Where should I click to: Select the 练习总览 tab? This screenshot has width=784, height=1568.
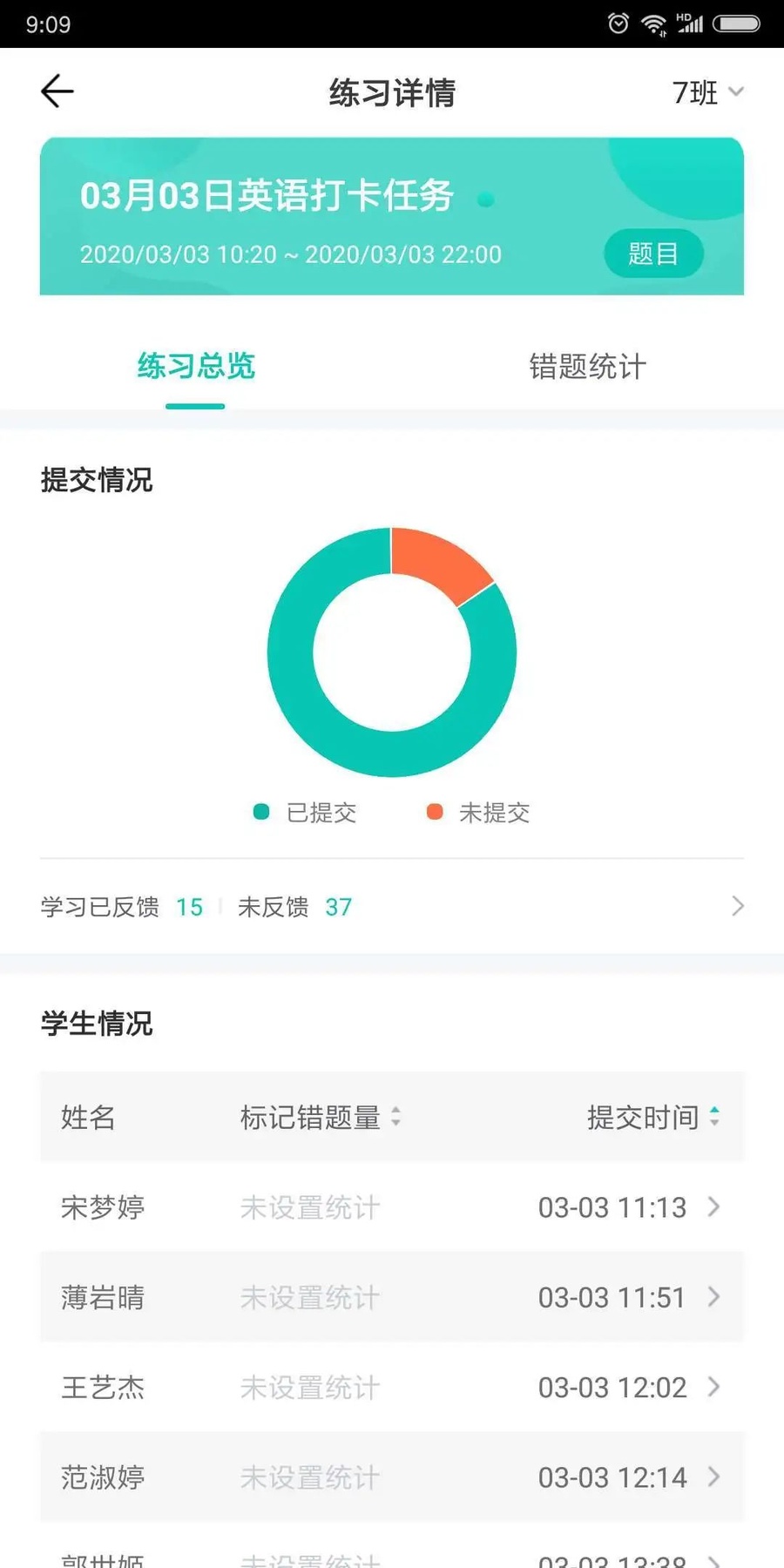point(196,367)
